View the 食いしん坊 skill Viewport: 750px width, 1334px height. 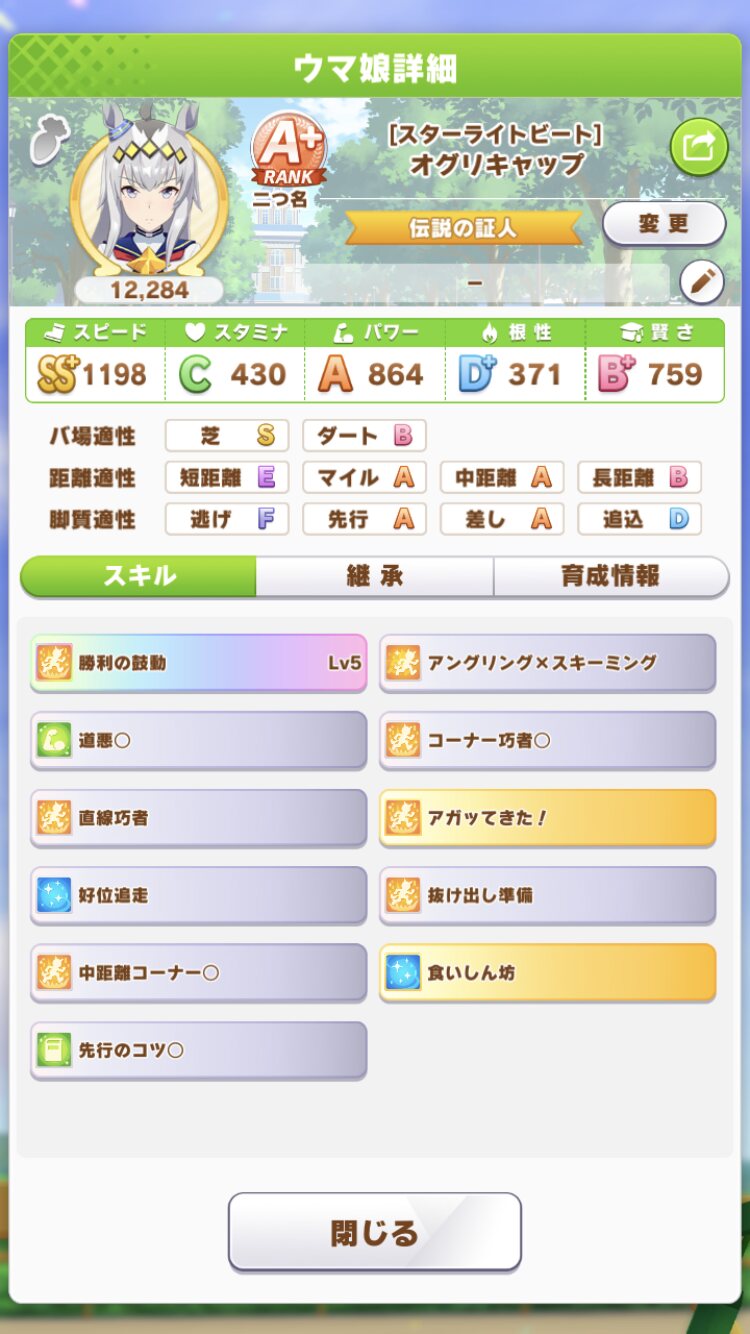coord(547,972)
